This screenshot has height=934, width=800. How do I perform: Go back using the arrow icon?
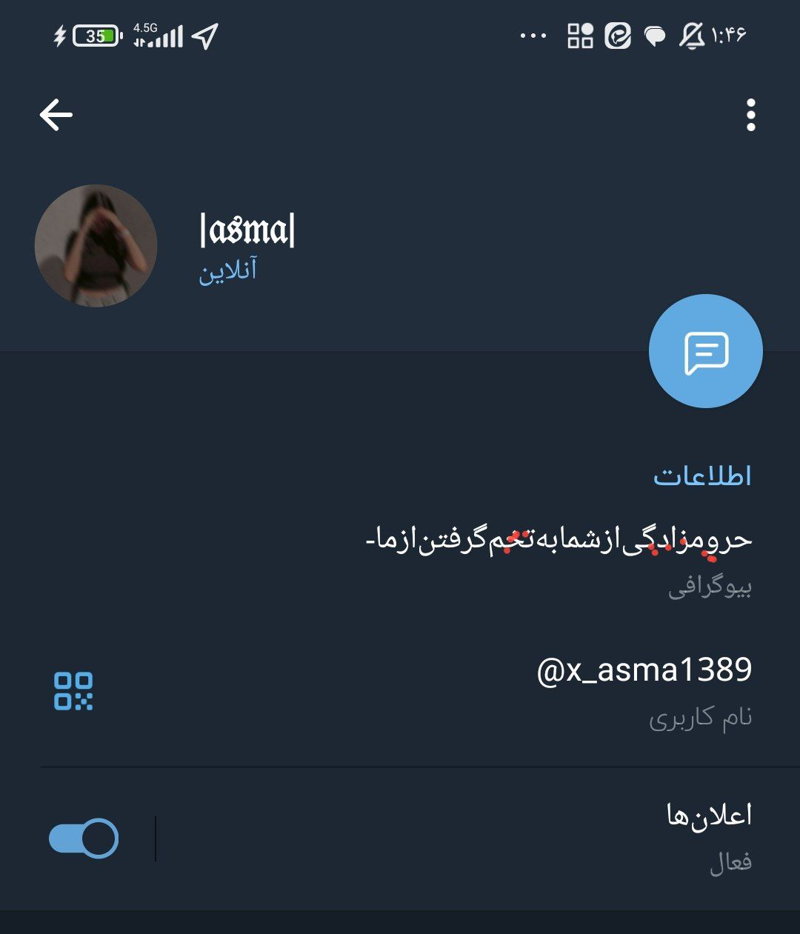(56, 115)
